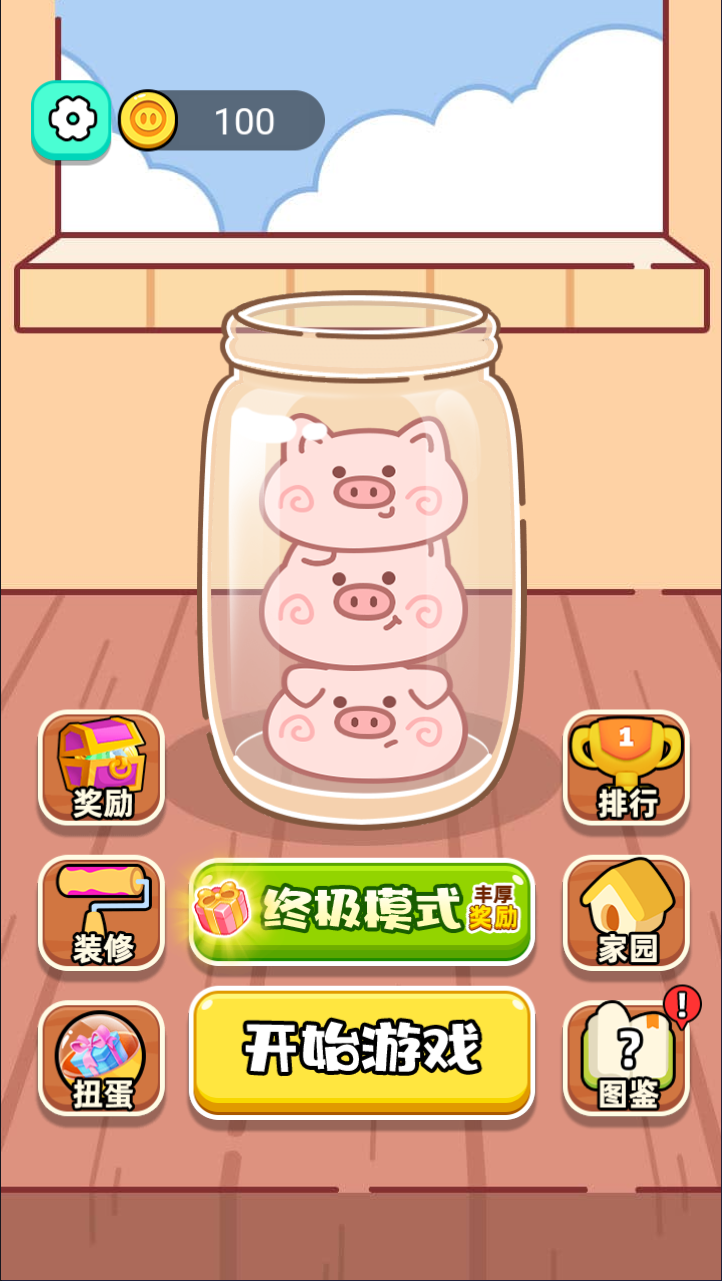
Task: Tap 开始游戏 to start game
Action: [x=361, y=1050]
